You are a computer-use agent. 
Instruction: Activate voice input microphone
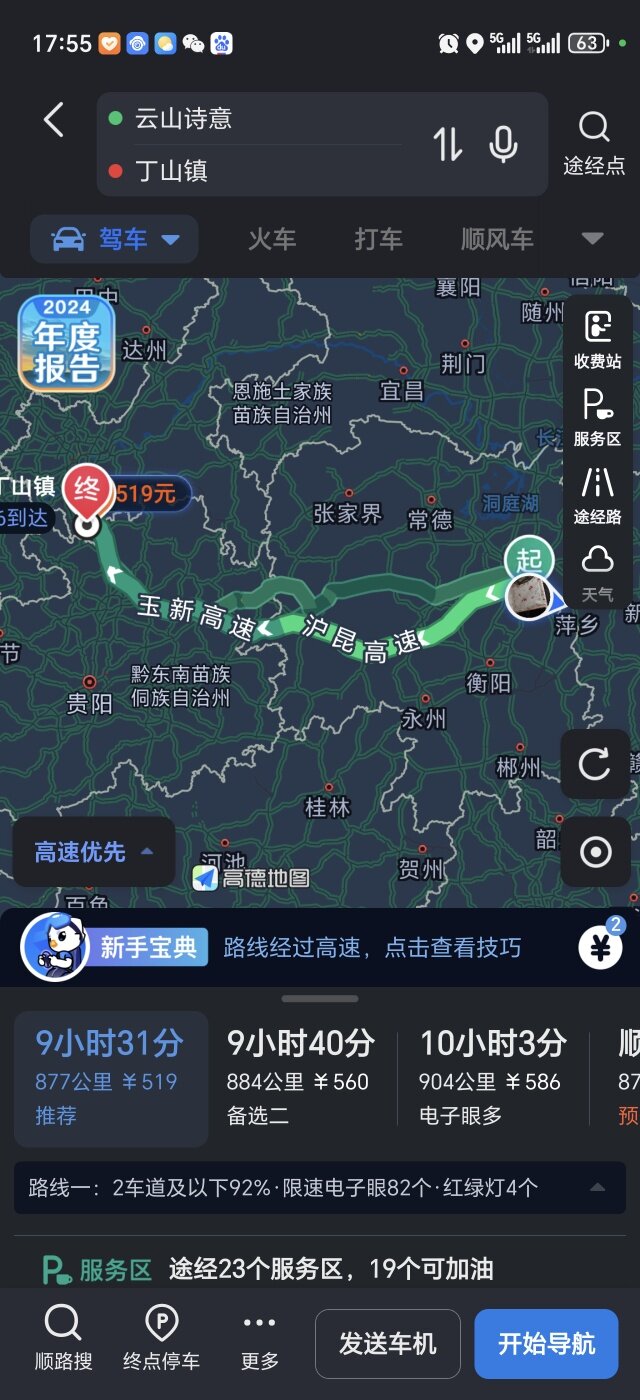503,145
